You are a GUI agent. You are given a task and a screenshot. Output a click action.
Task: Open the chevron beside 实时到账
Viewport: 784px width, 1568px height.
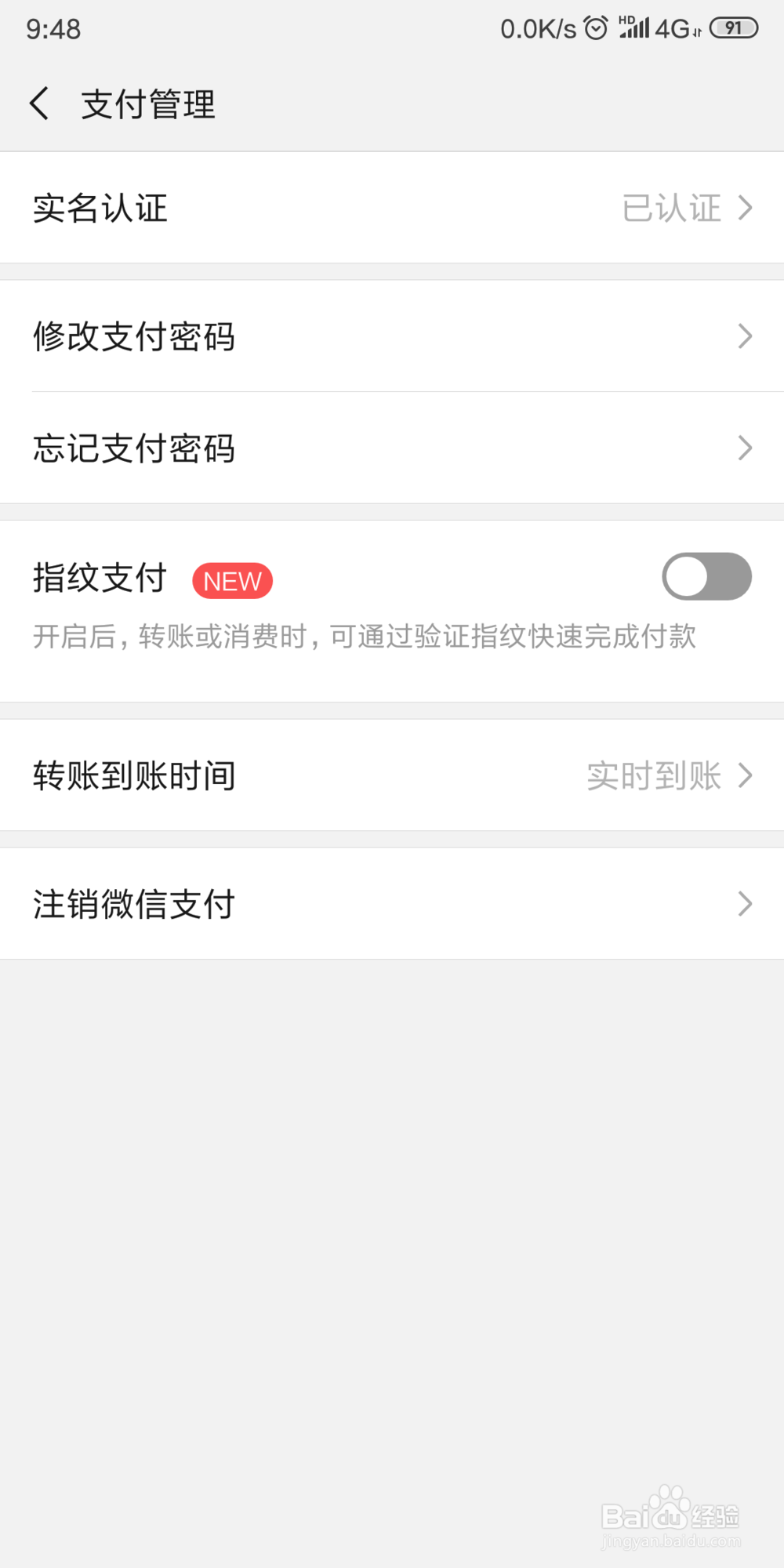pos(745,775)
